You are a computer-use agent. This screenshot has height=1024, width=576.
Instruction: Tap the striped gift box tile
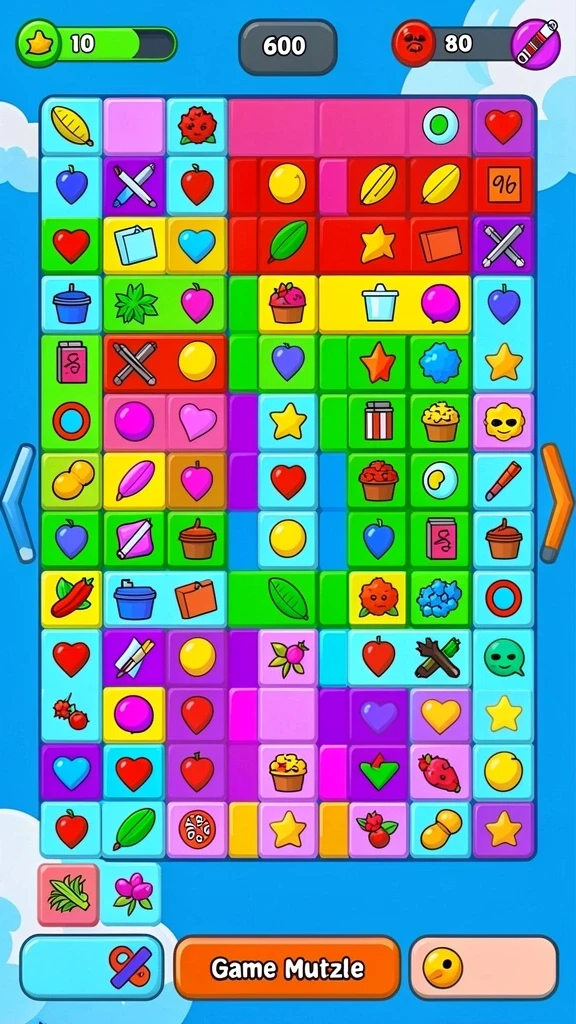379,423
